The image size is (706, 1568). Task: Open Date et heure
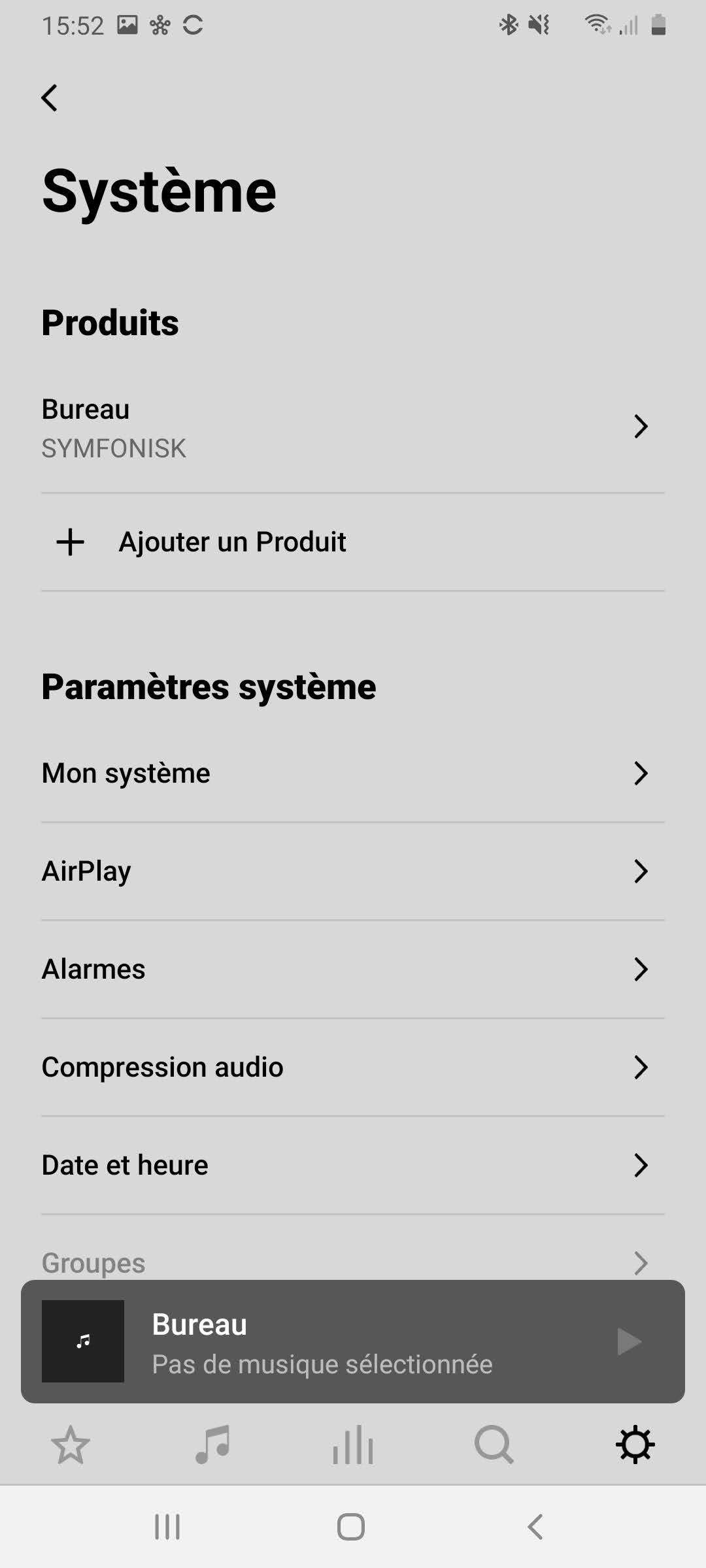(353, 1165)
